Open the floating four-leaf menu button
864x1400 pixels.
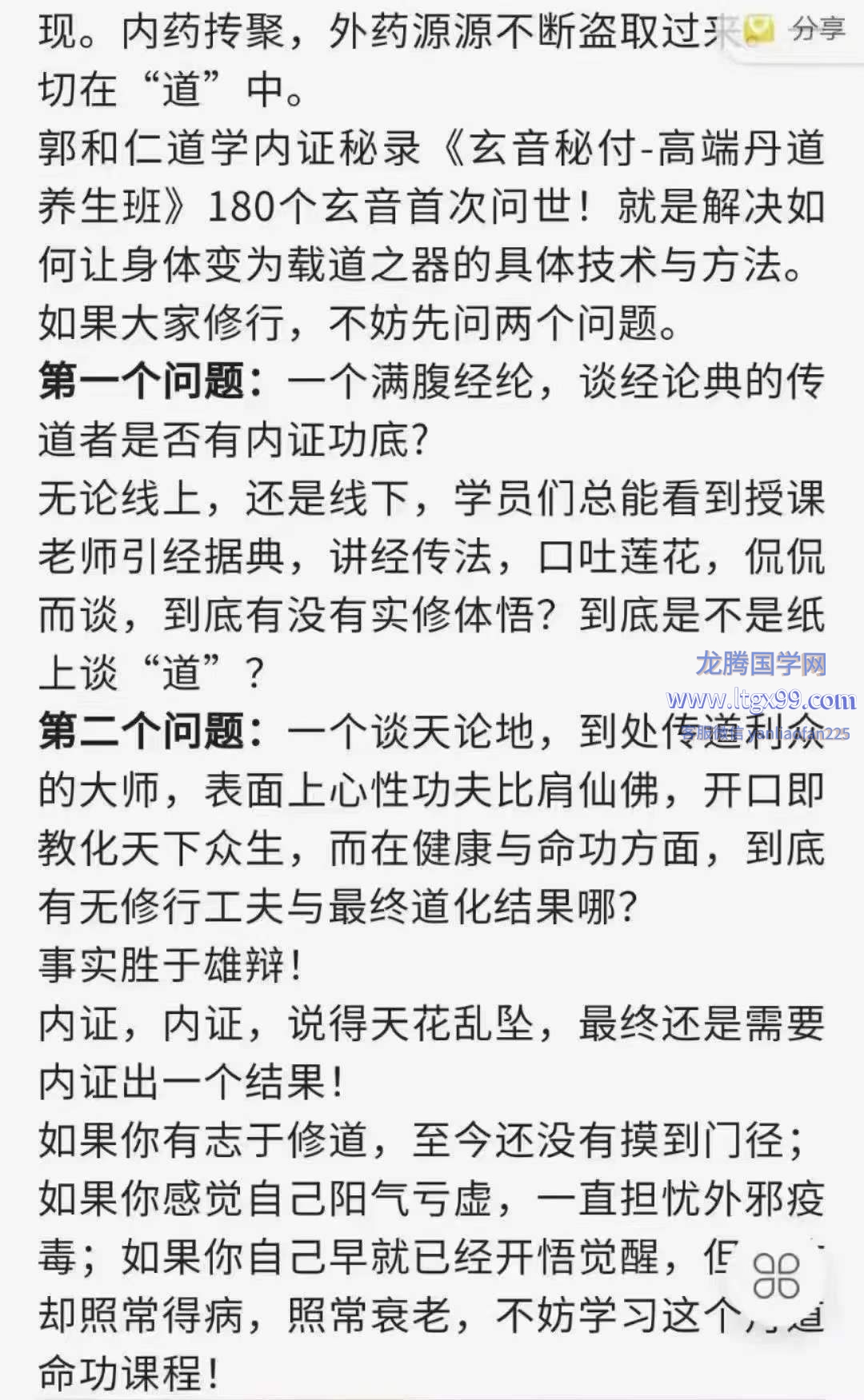click(x=776, y=1275)
